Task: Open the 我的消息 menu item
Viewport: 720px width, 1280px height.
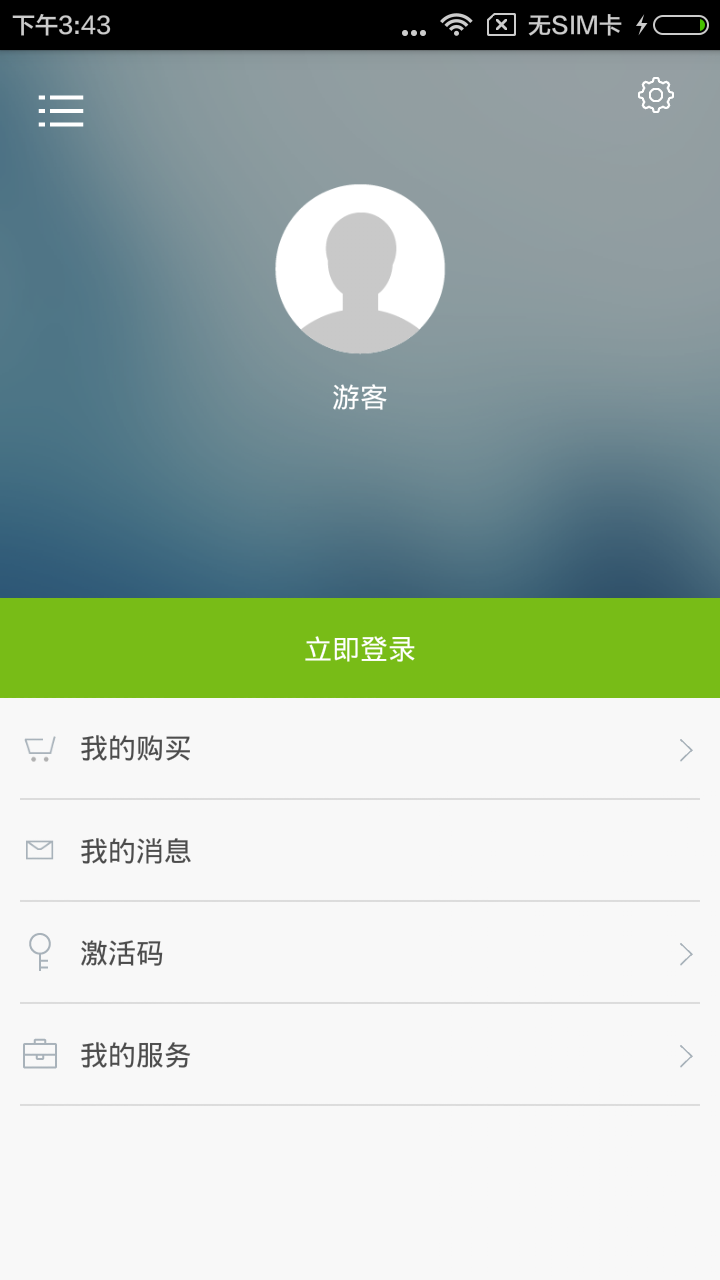Action: point(134,851)
